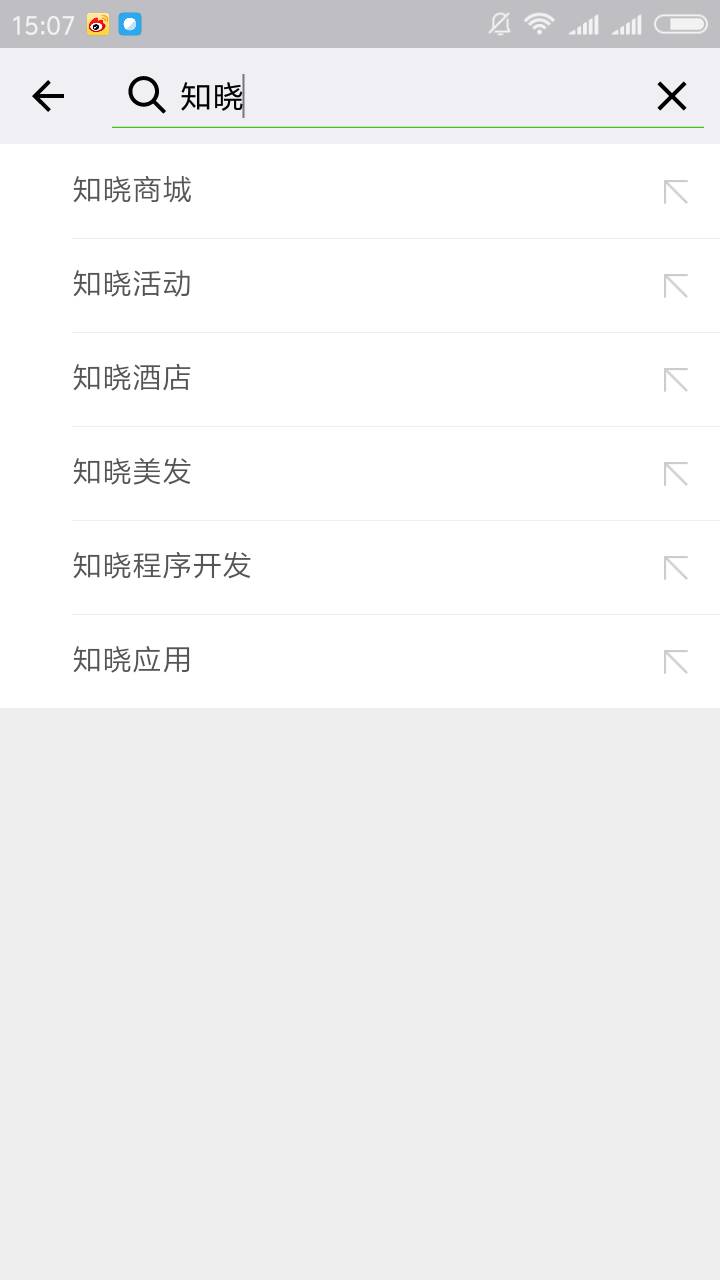Tap the search field containing 知晓

(x=400, y=96)
